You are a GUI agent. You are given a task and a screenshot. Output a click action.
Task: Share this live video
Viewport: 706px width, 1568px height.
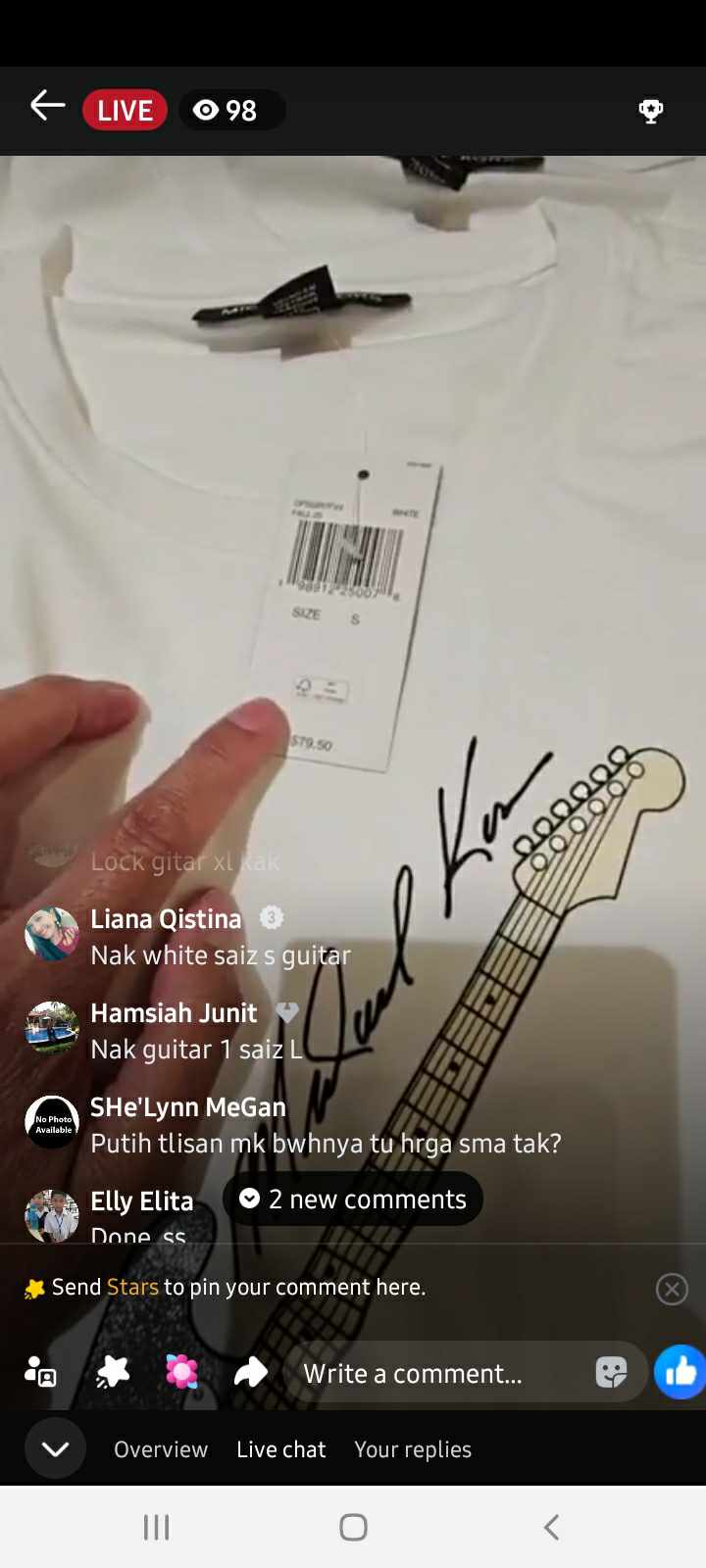251,1372
